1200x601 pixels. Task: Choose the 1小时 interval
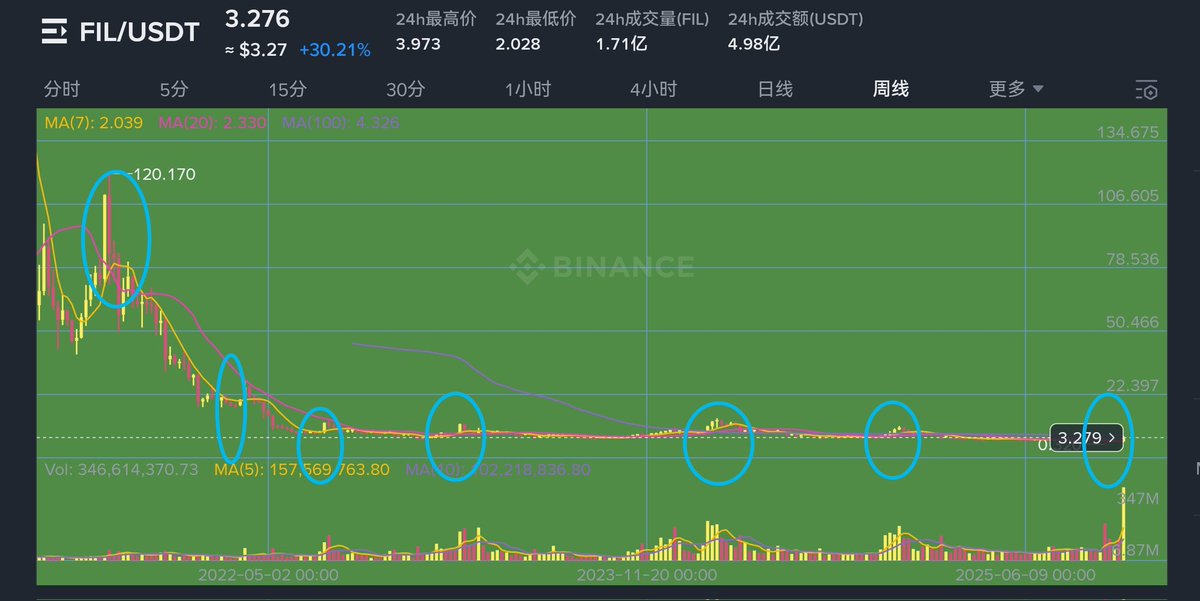click(528, 89)
